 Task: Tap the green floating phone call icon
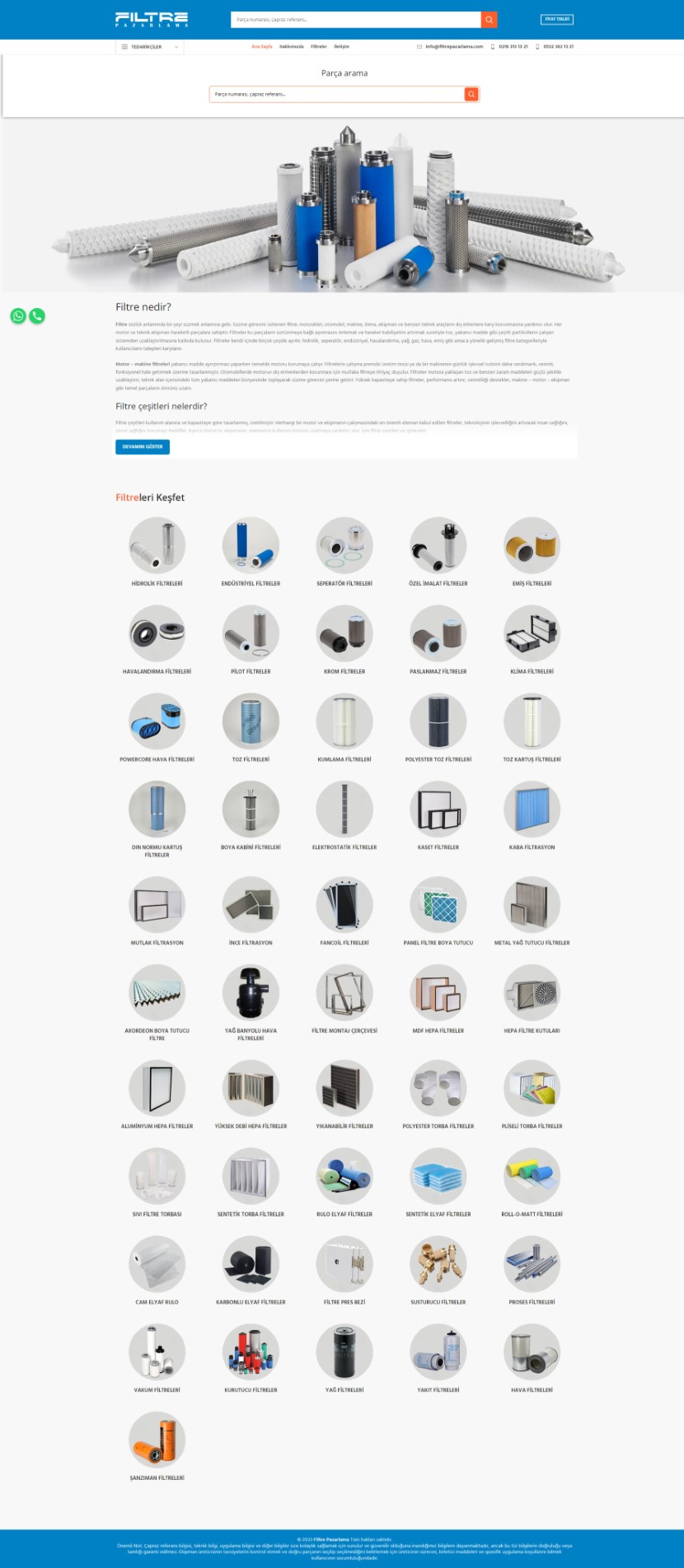pyautogui.click(x=37, y=315)
